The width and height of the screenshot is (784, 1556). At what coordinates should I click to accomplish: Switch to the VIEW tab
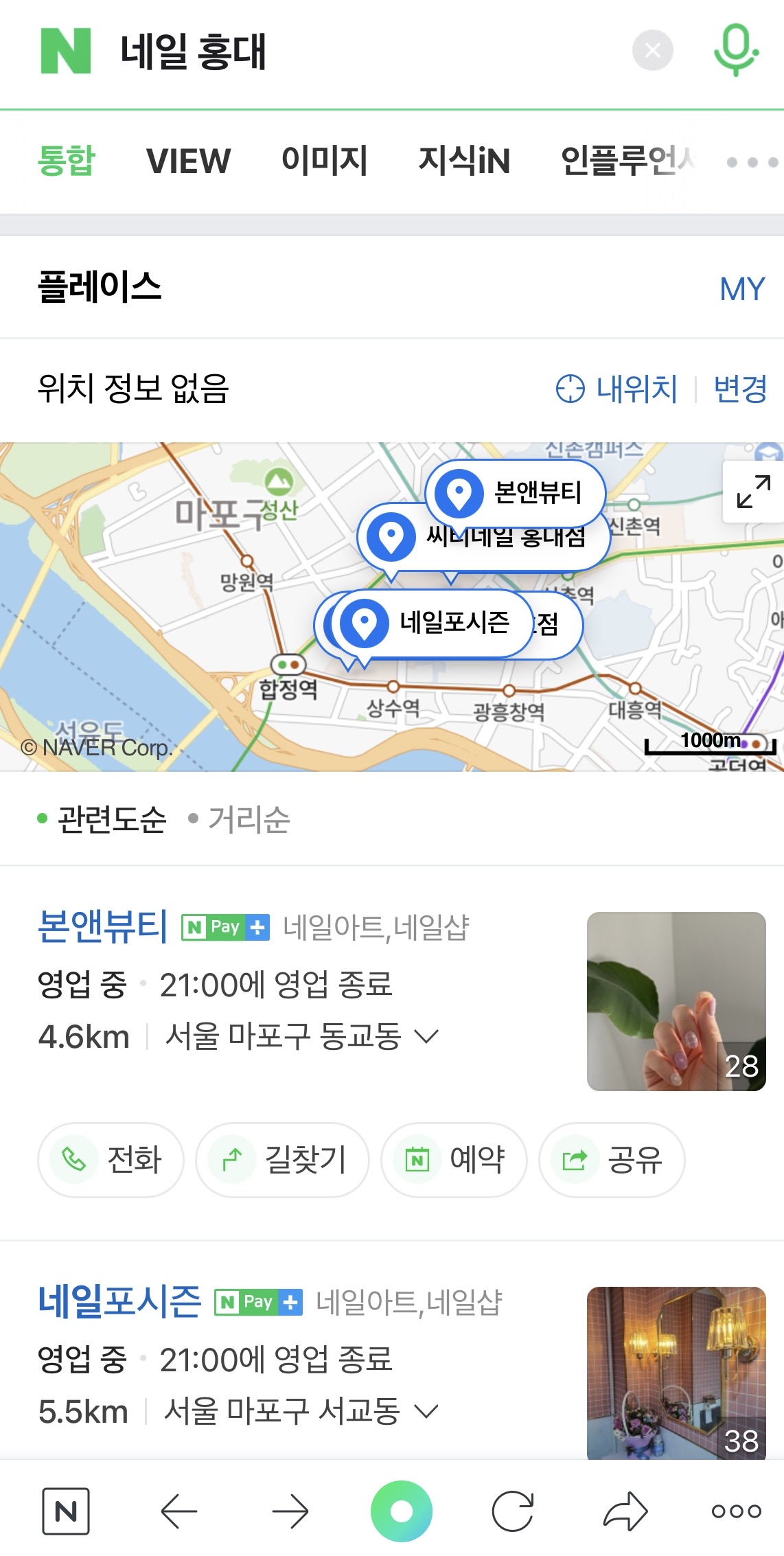188,161
